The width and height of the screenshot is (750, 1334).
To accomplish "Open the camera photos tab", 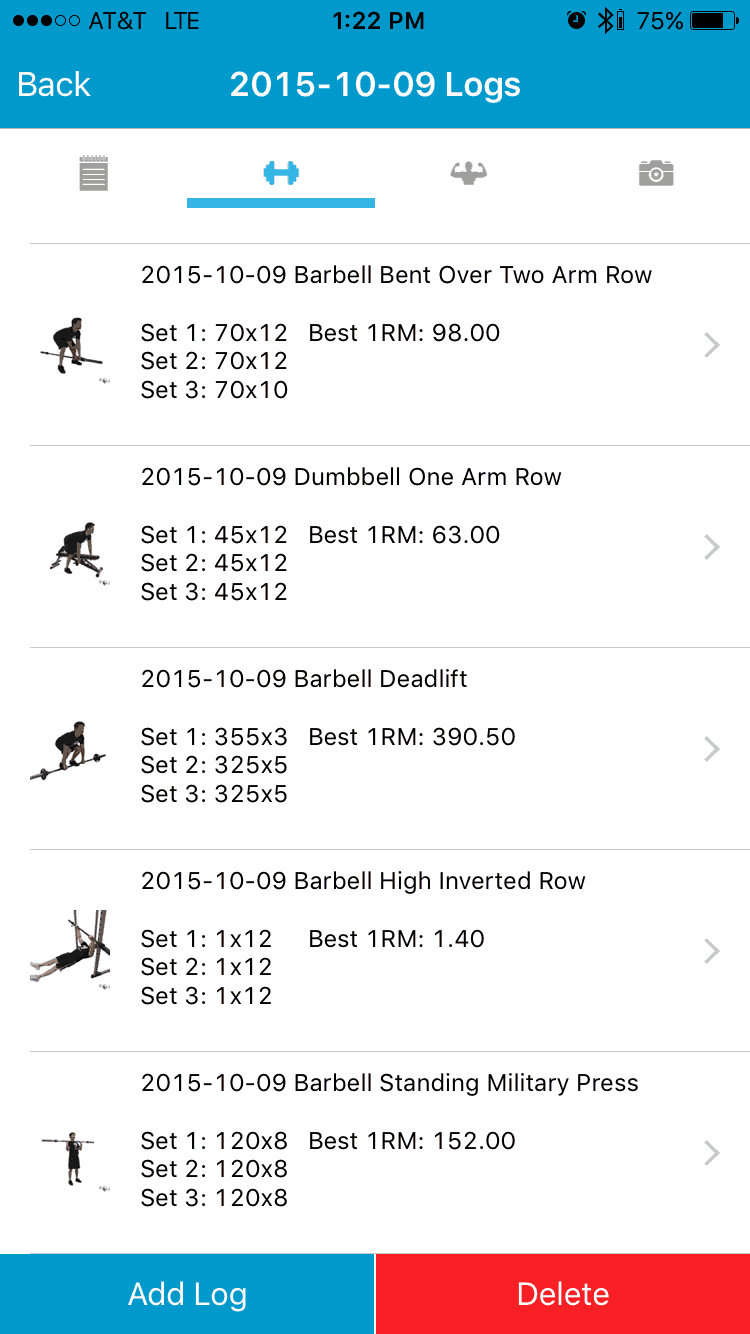I will (x=656, y=173).
